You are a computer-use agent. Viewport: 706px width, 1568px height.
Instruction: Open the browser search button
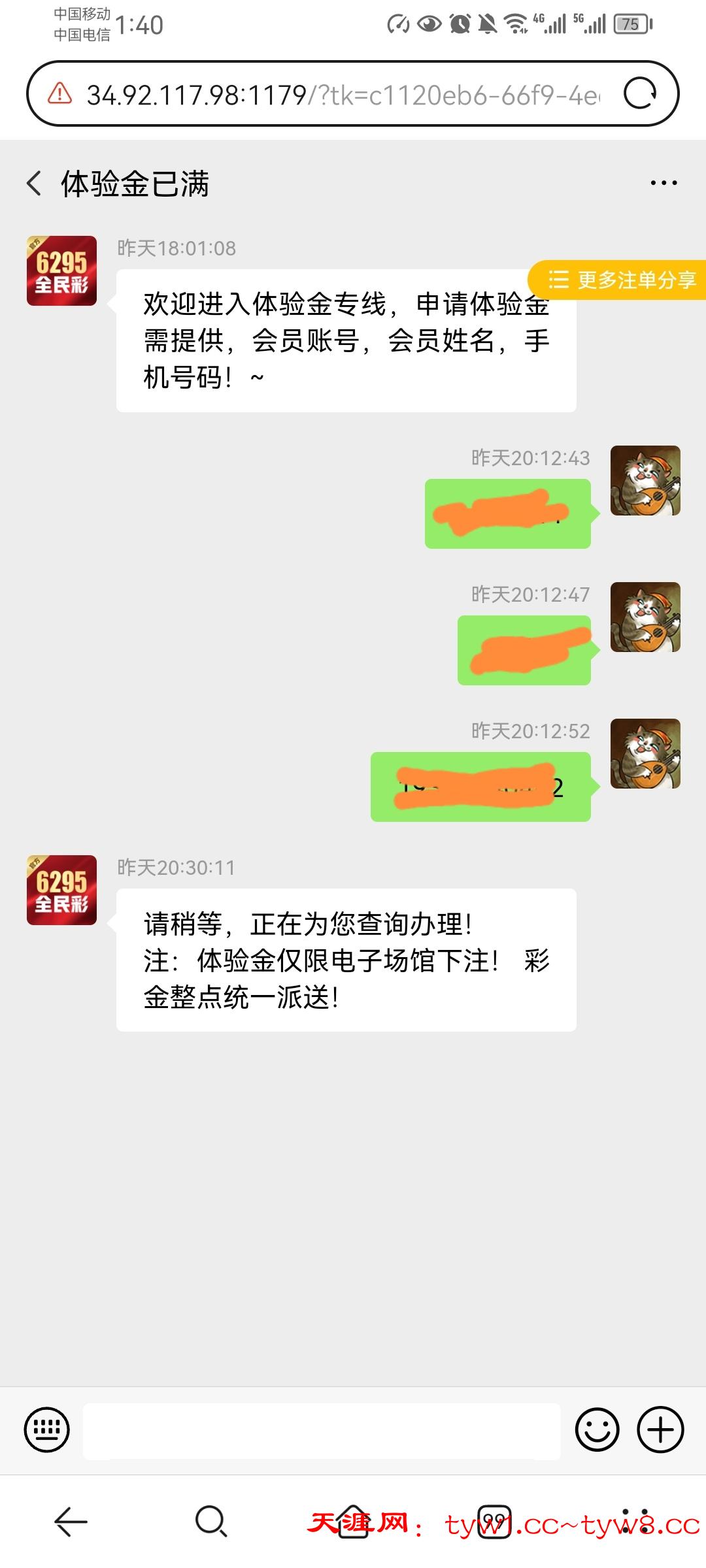(x=211, y=1522)
